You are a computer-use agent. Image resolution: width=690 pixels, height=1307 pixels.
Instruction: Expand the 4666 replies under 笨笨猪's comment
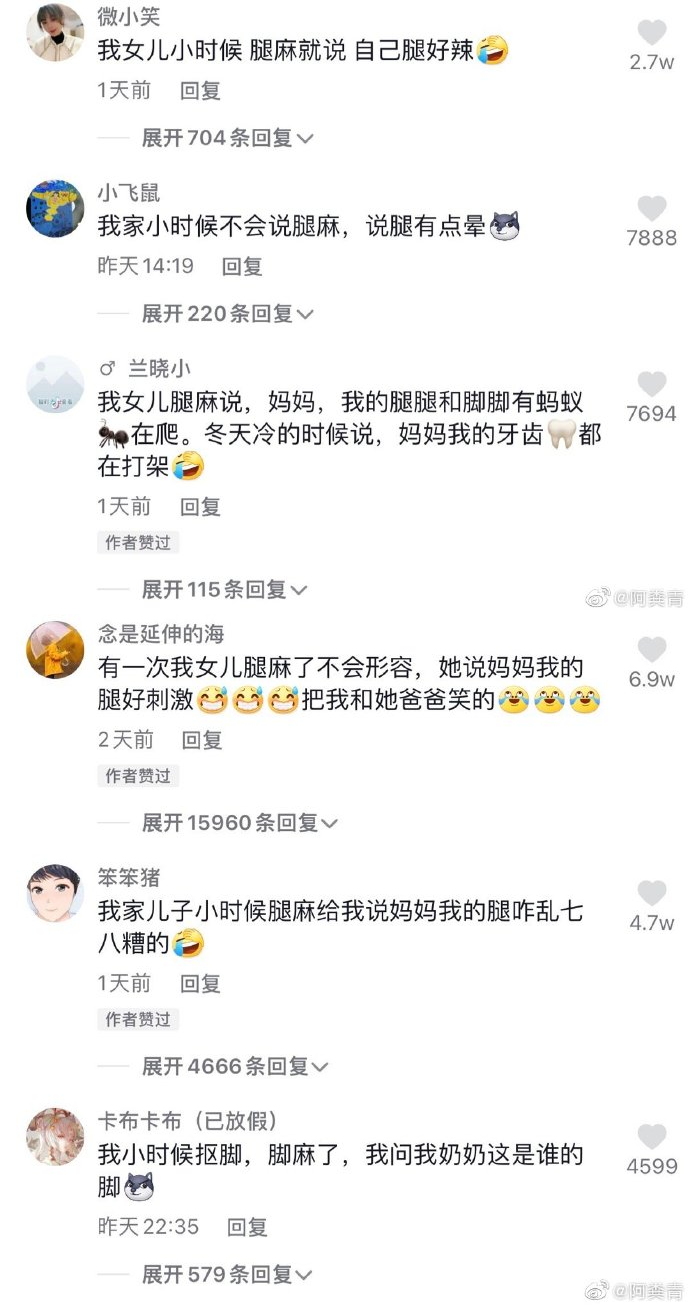point(236,1067)
